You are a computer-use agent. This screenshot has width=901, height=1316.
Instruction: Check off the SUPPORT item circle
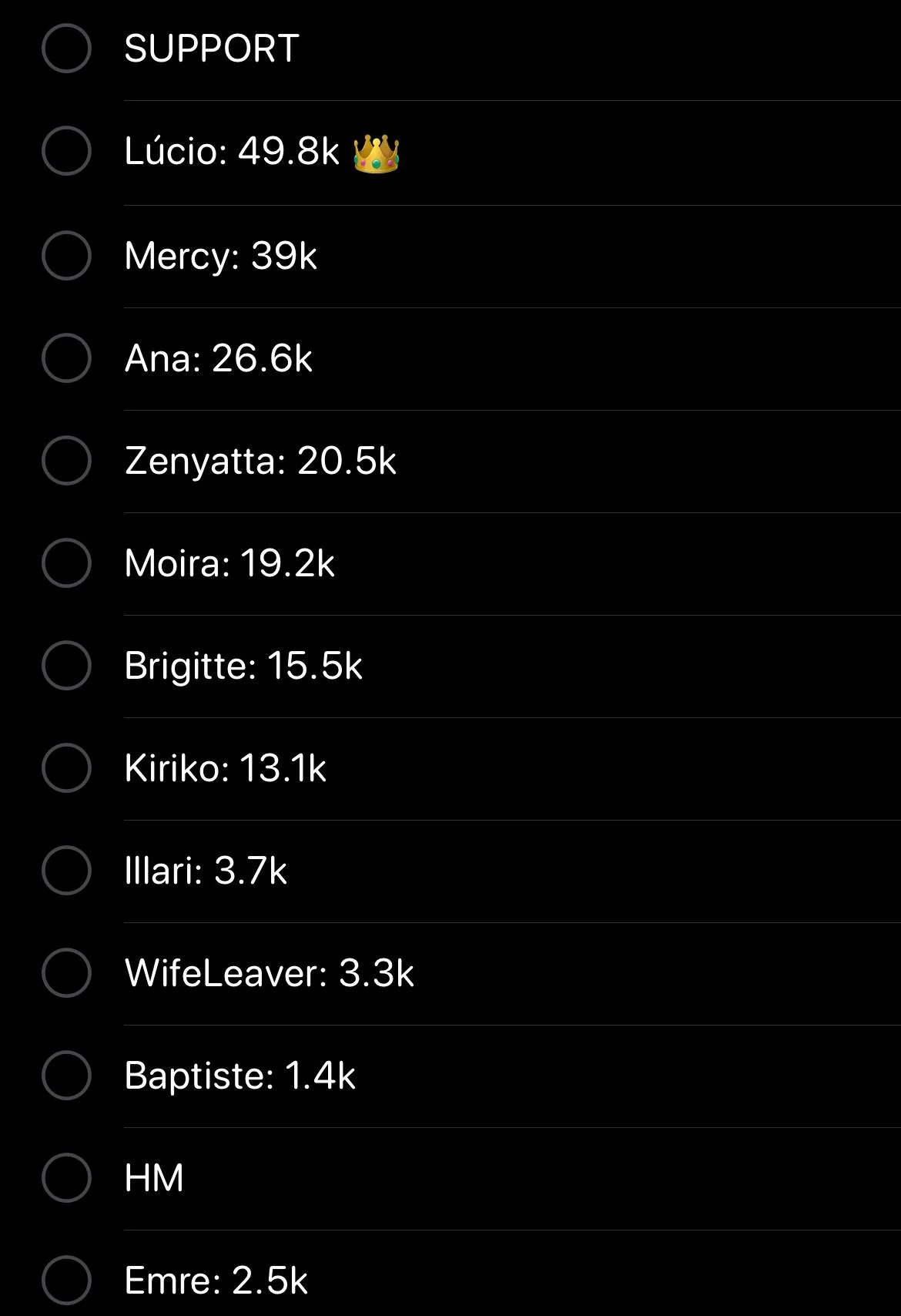pos(66,49)
